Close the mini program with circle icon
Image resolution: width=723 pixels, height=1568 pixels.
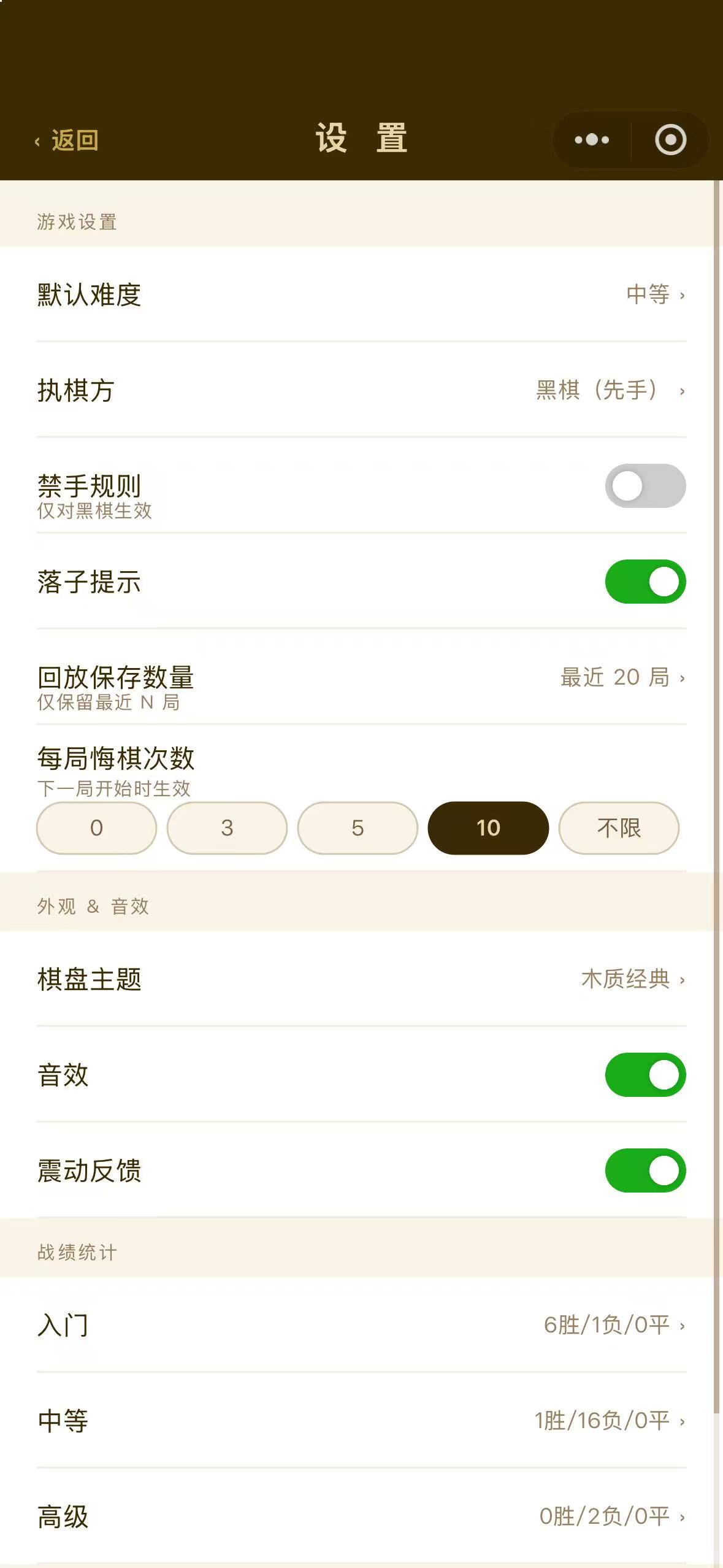click(670, 140)
